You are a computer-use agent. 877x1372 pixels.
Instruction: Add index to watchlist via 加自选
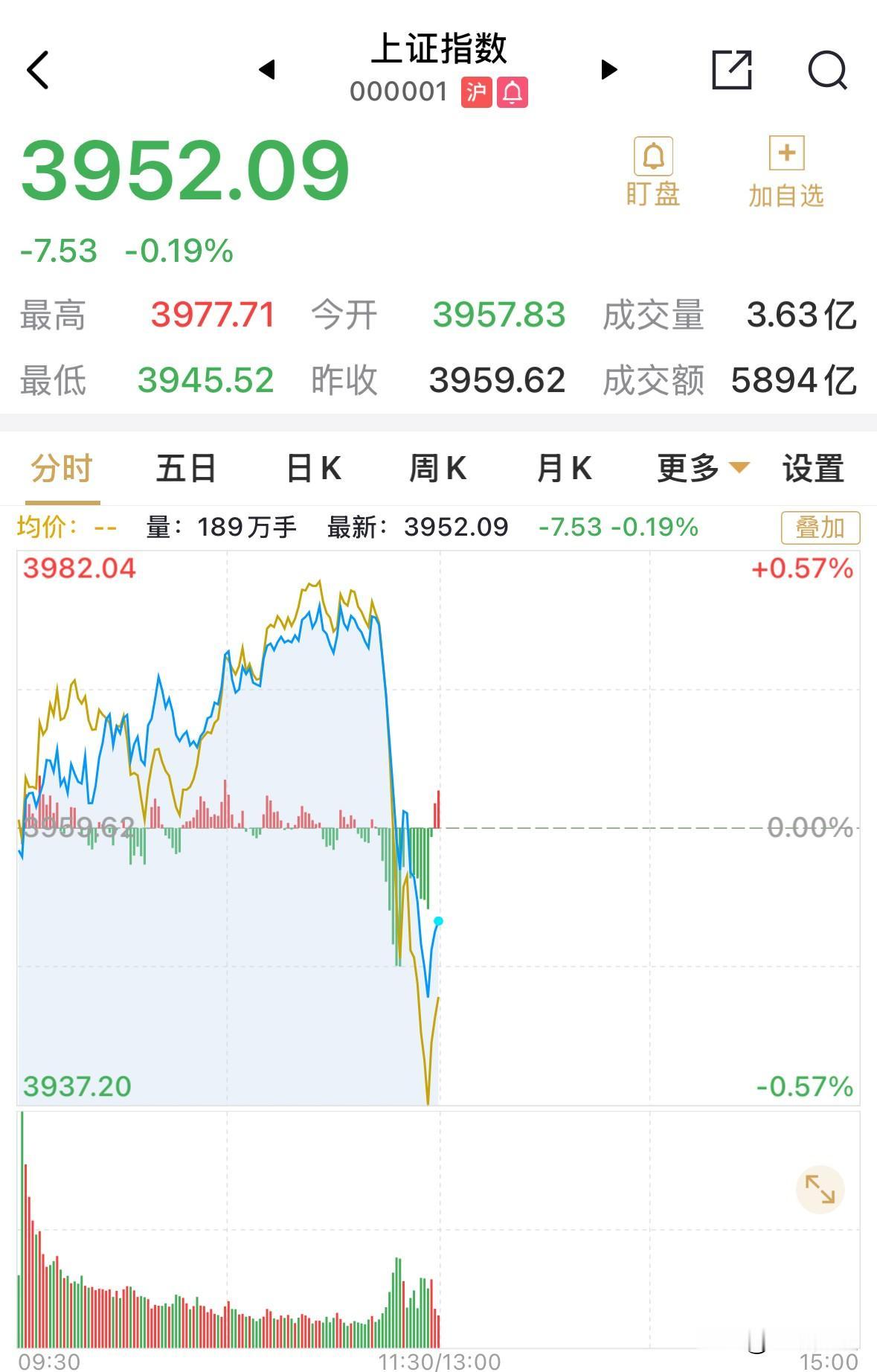click(786, 167)
